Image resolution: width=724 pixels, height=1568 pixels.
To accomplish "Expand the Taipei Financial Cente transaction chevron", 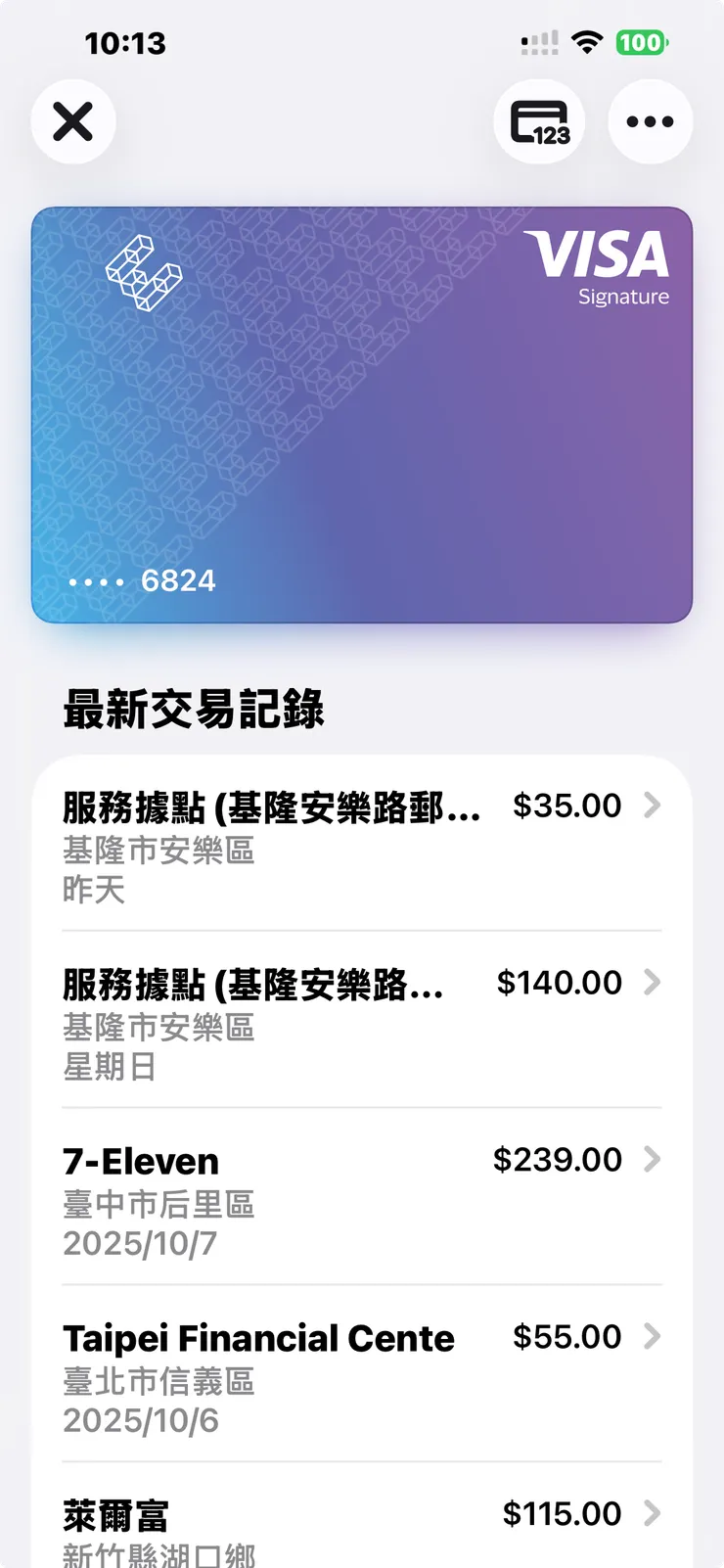I will point(652,1337).
